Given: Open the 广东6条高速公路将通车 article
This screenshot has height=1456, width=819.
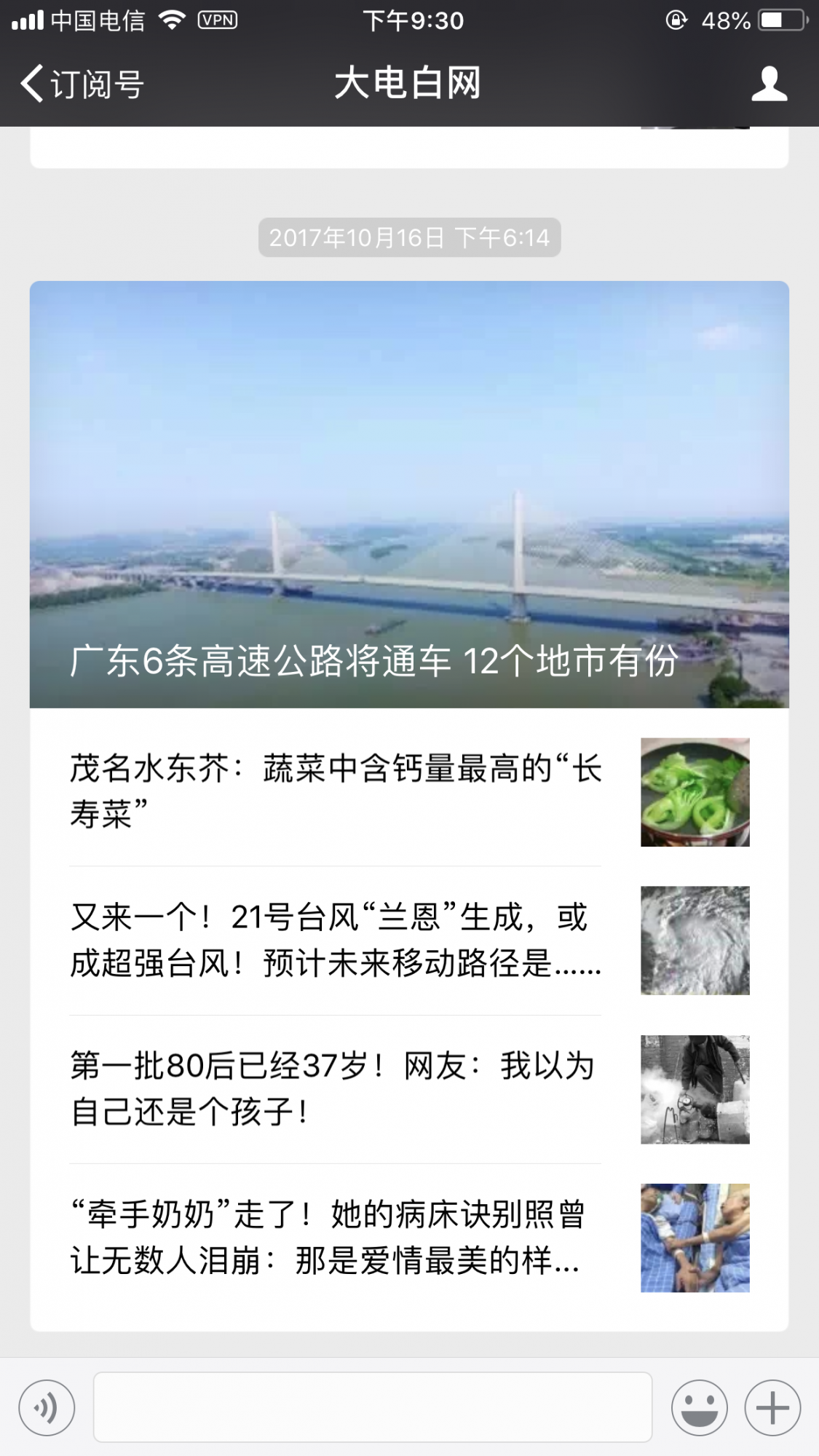Looking at the screenshot, I should (x=409, y=495).
